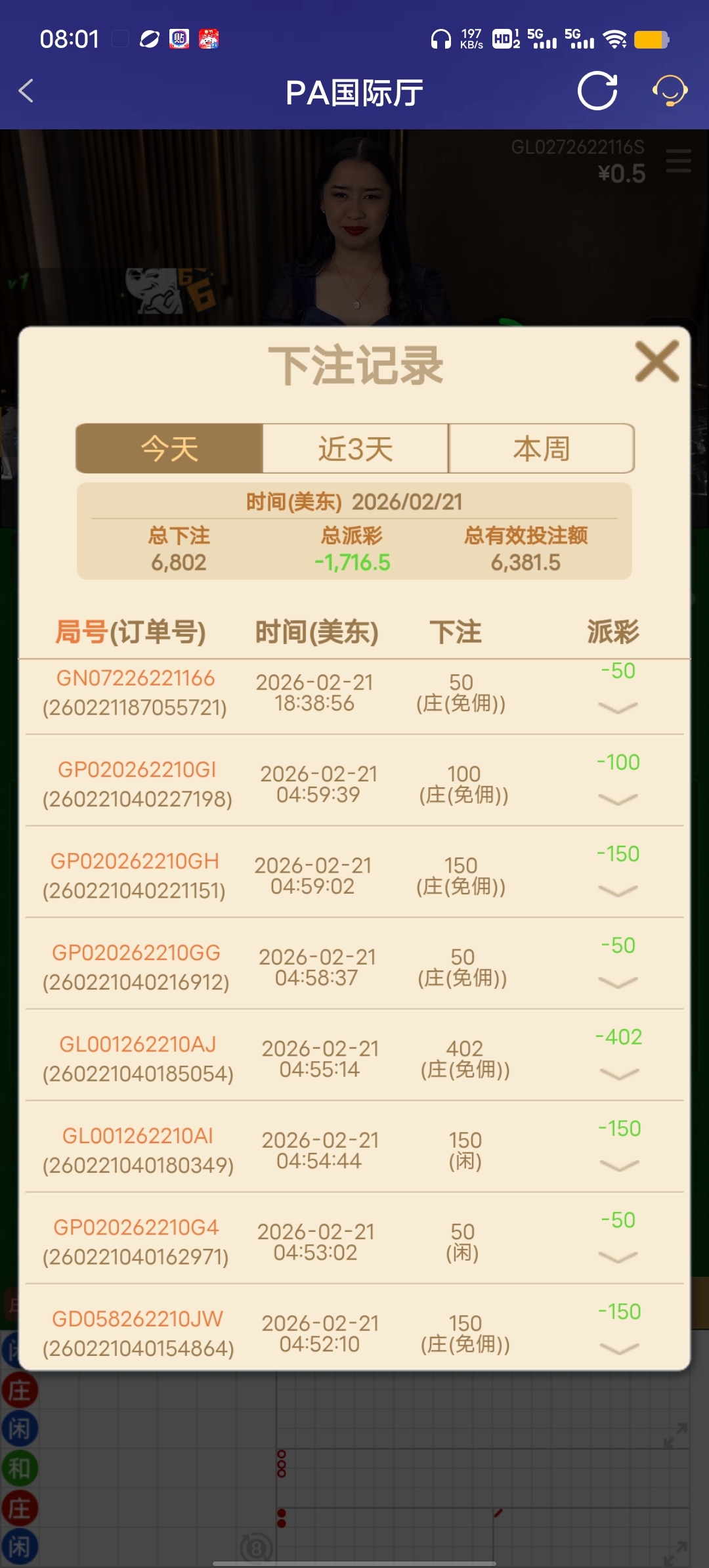Tap the Wi-Fi icon in the status bar

[x=616, y=39]
